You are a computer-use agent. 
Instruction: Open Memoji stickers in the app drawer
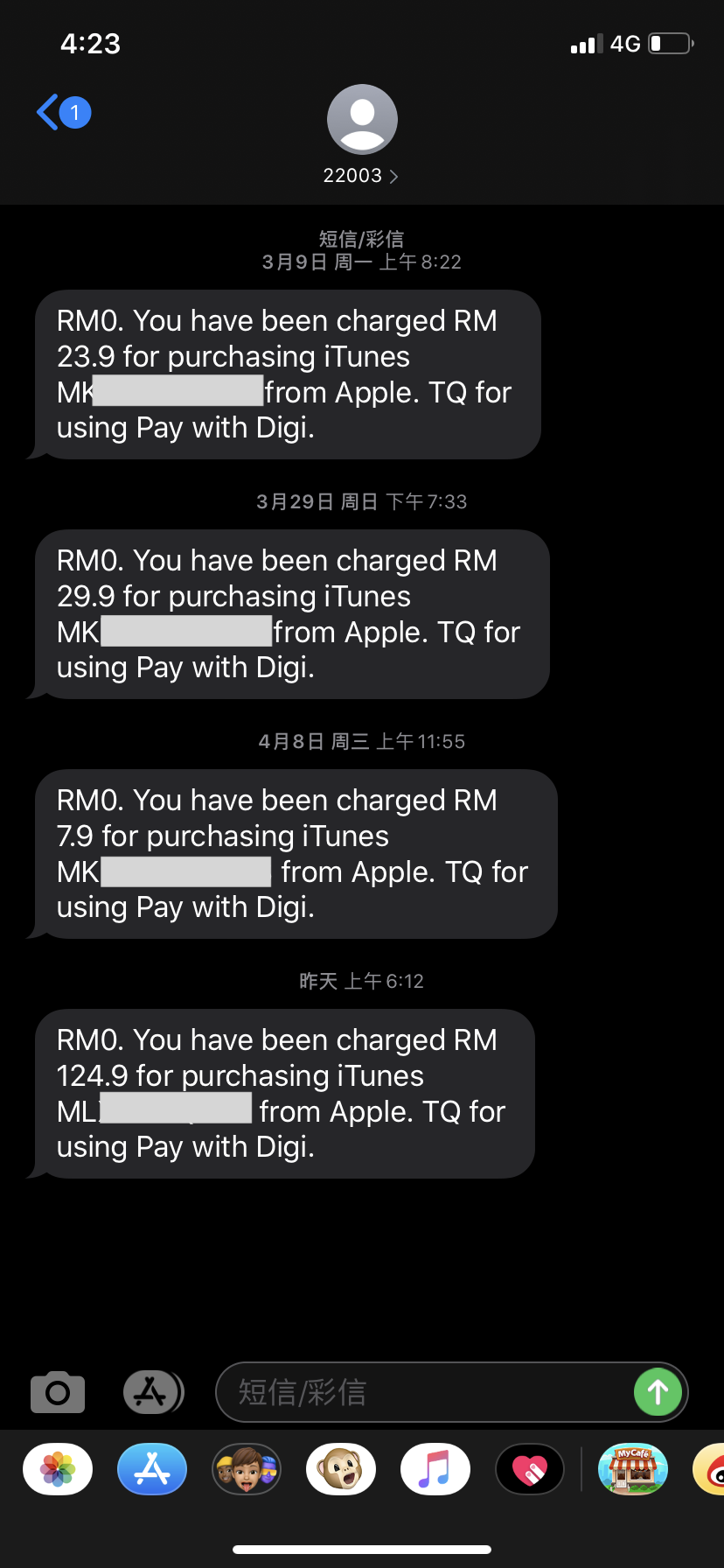click(x=247, y=1469)
